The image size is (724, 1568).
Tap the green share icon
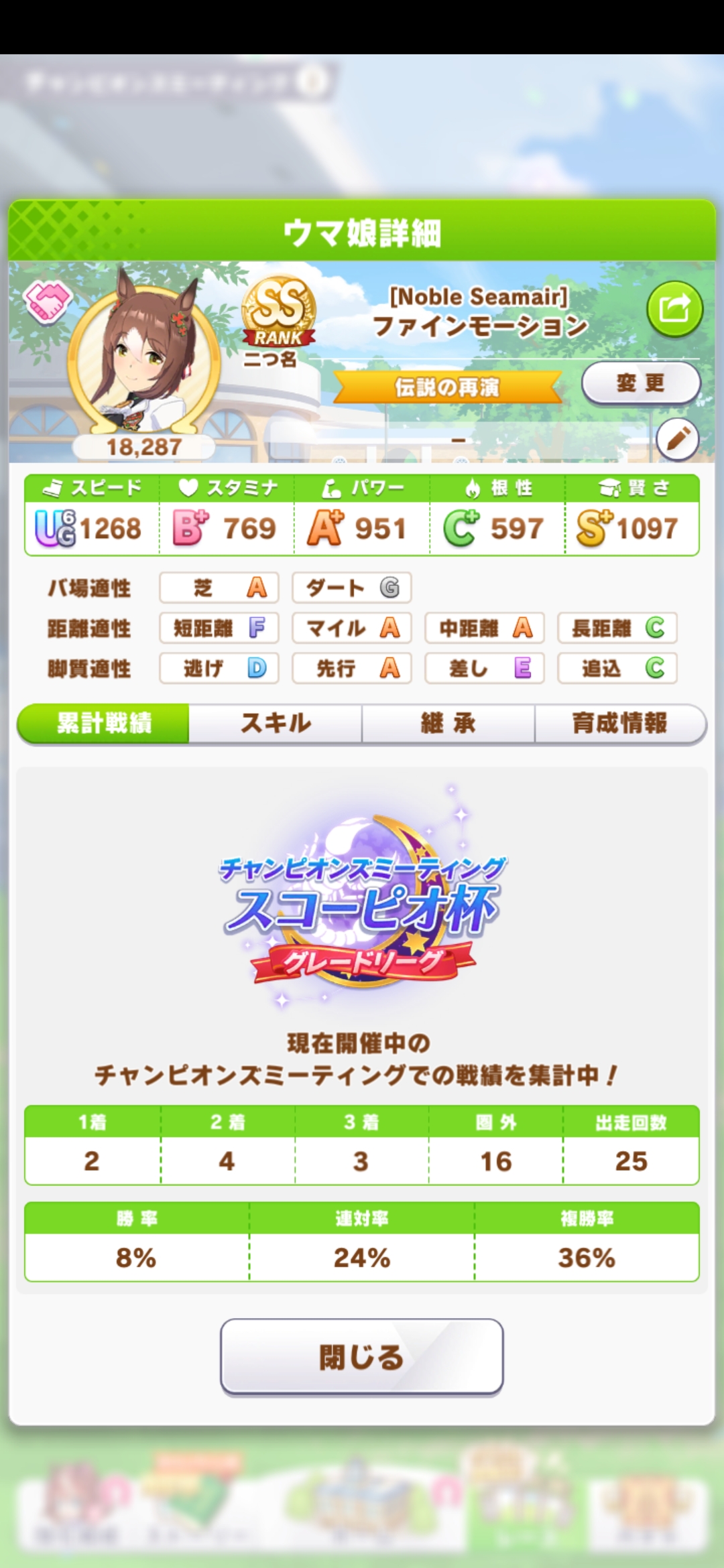[674, 309]
